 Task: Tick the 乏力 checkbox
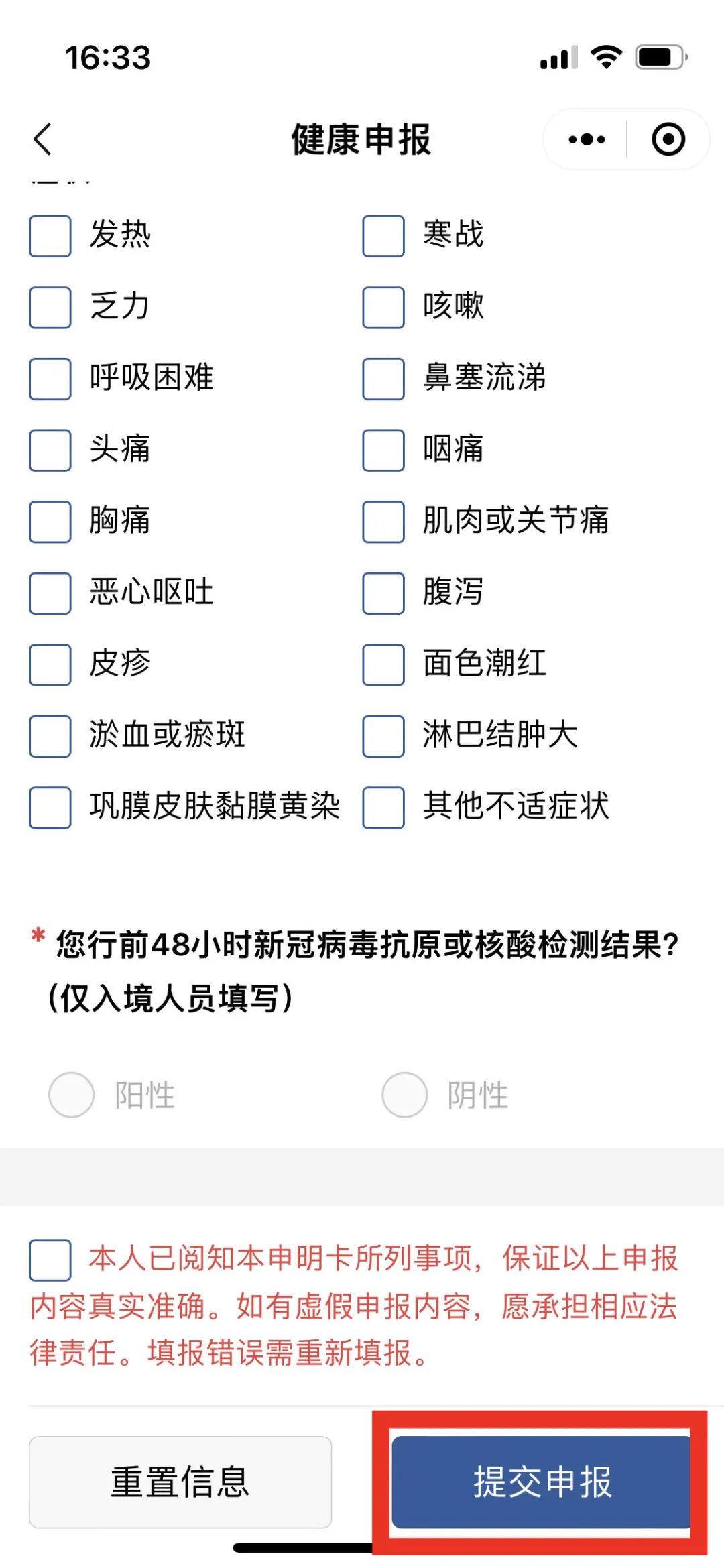pos(50,308)
